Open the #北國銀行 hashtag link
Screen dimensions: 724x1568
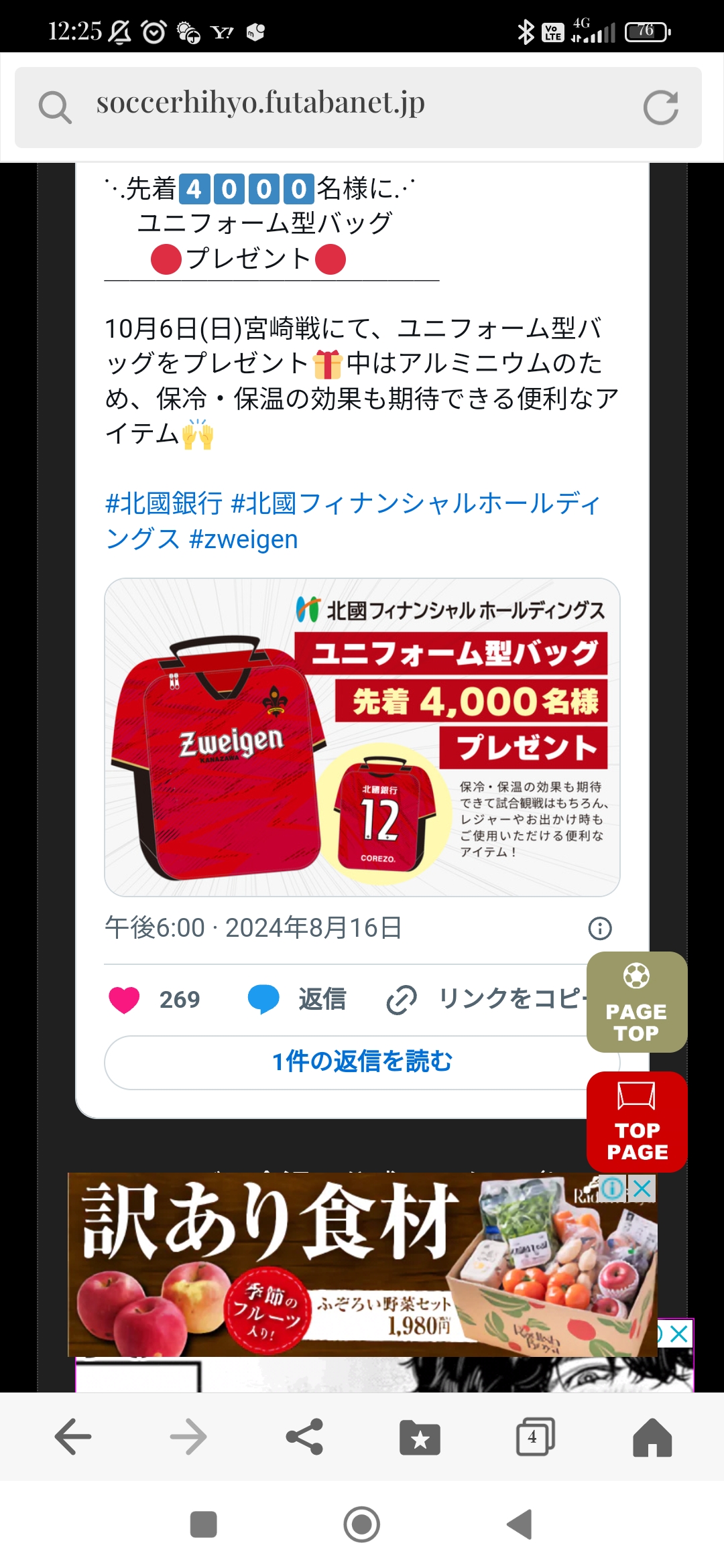[164, 503]
